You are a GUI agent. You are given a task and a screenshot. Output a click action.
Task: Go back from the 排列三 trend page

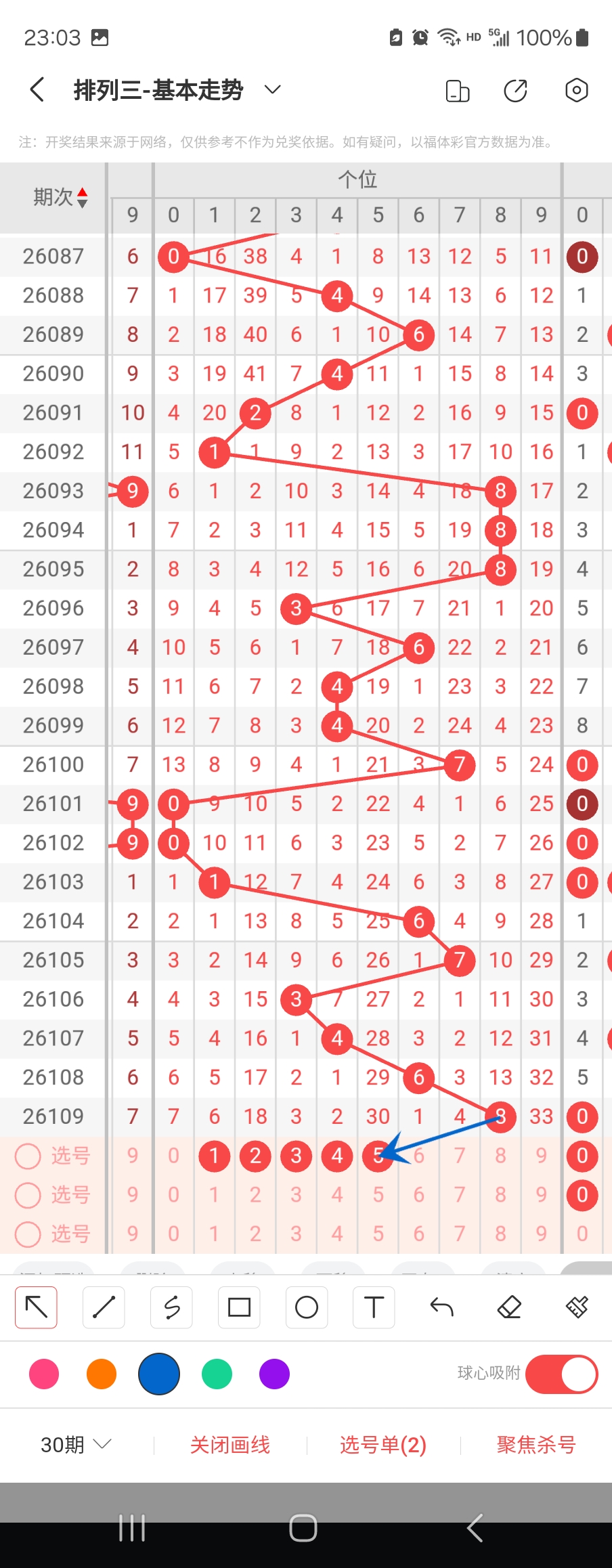click(x=38, y=90)
